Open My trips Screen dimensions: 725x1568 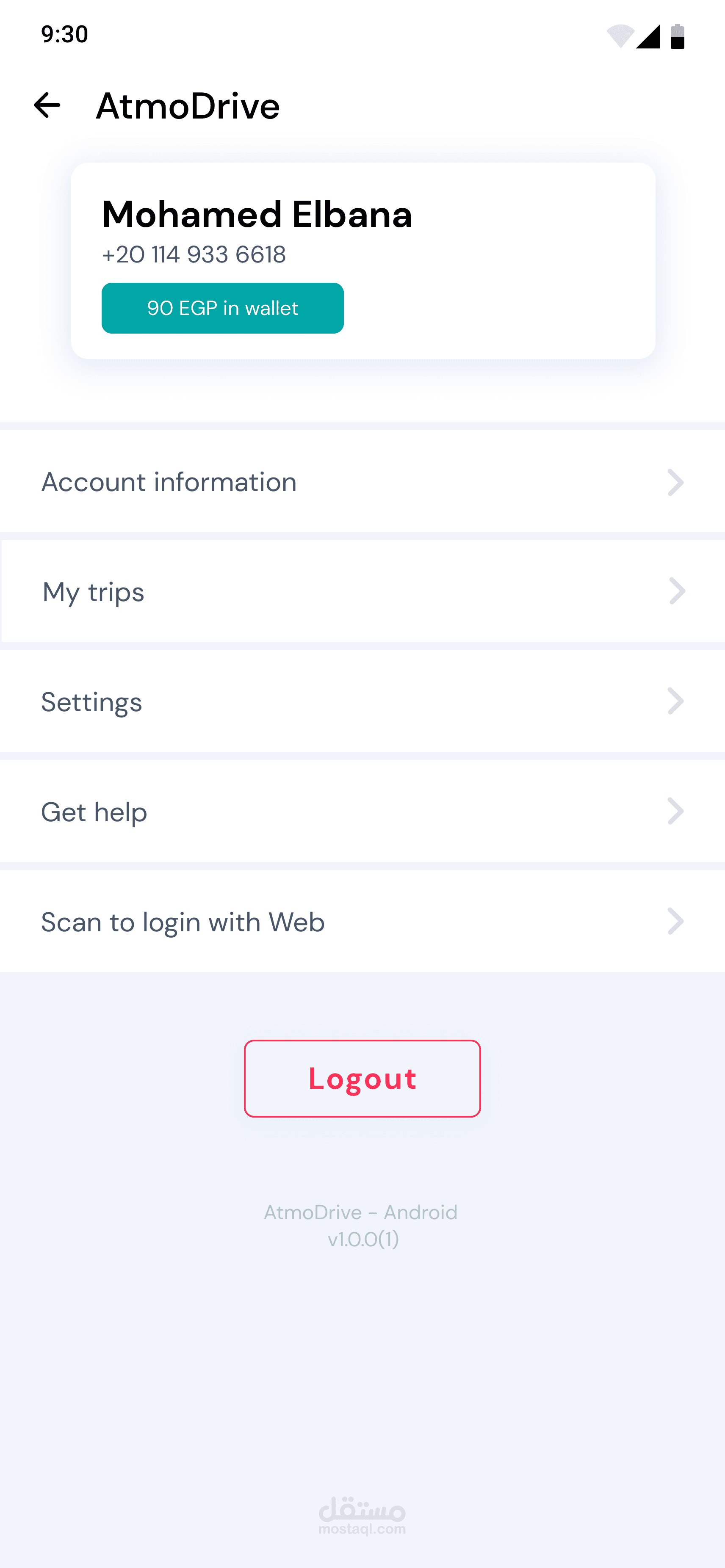(362, 592)
